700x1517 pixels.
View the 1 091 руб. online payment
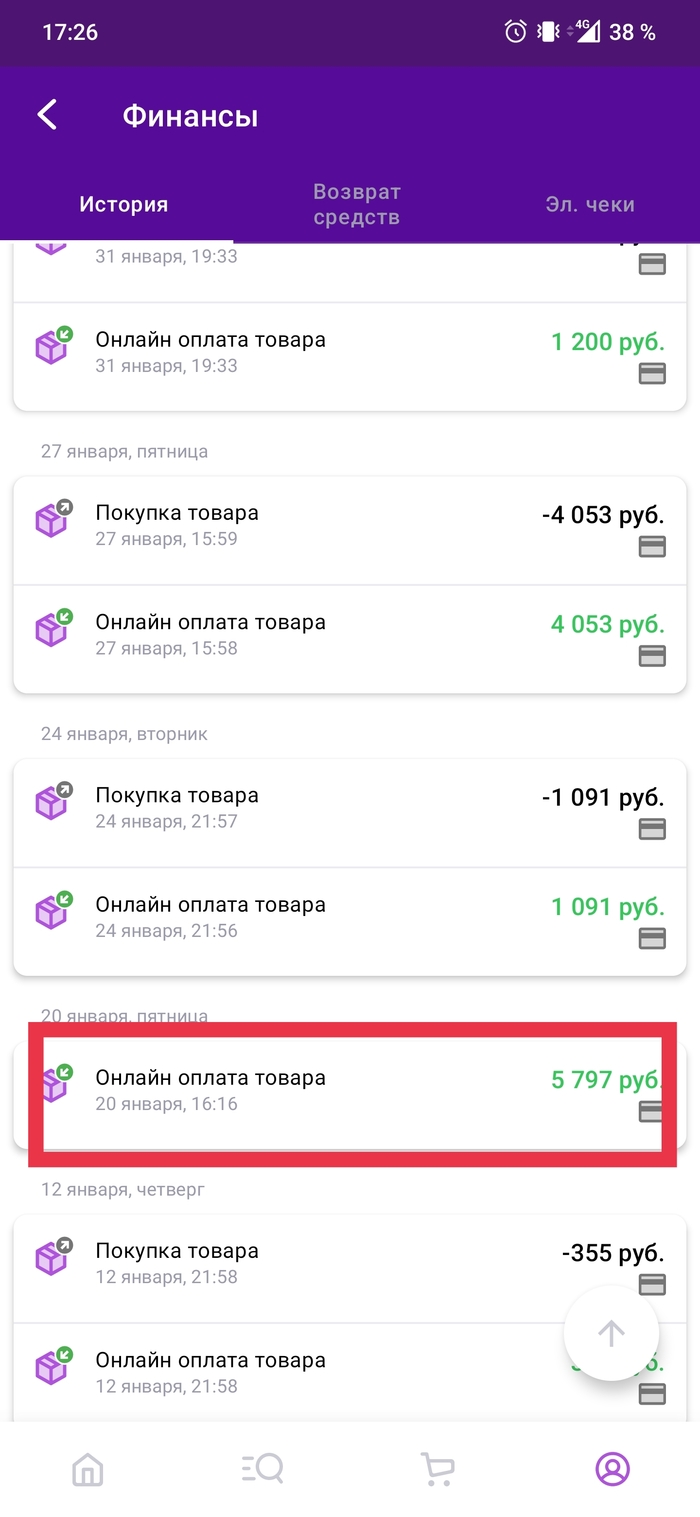(x=350, y=918)
